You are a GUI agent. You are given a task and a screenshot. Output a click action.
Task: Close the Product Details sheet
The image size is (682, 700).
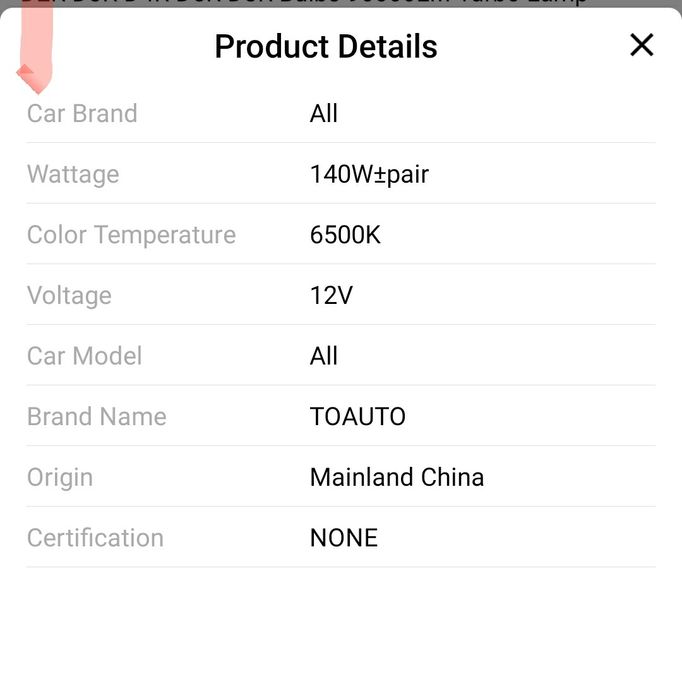pyautogui.click(x=641, y=45)
